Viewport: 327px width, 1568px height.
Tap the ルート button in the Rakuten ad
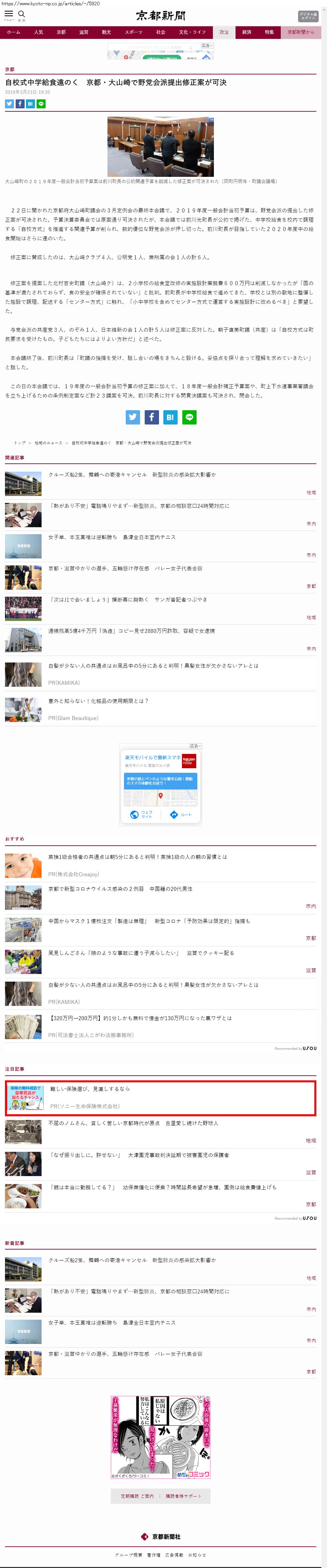pyautogui.click(x=181, y=814)
